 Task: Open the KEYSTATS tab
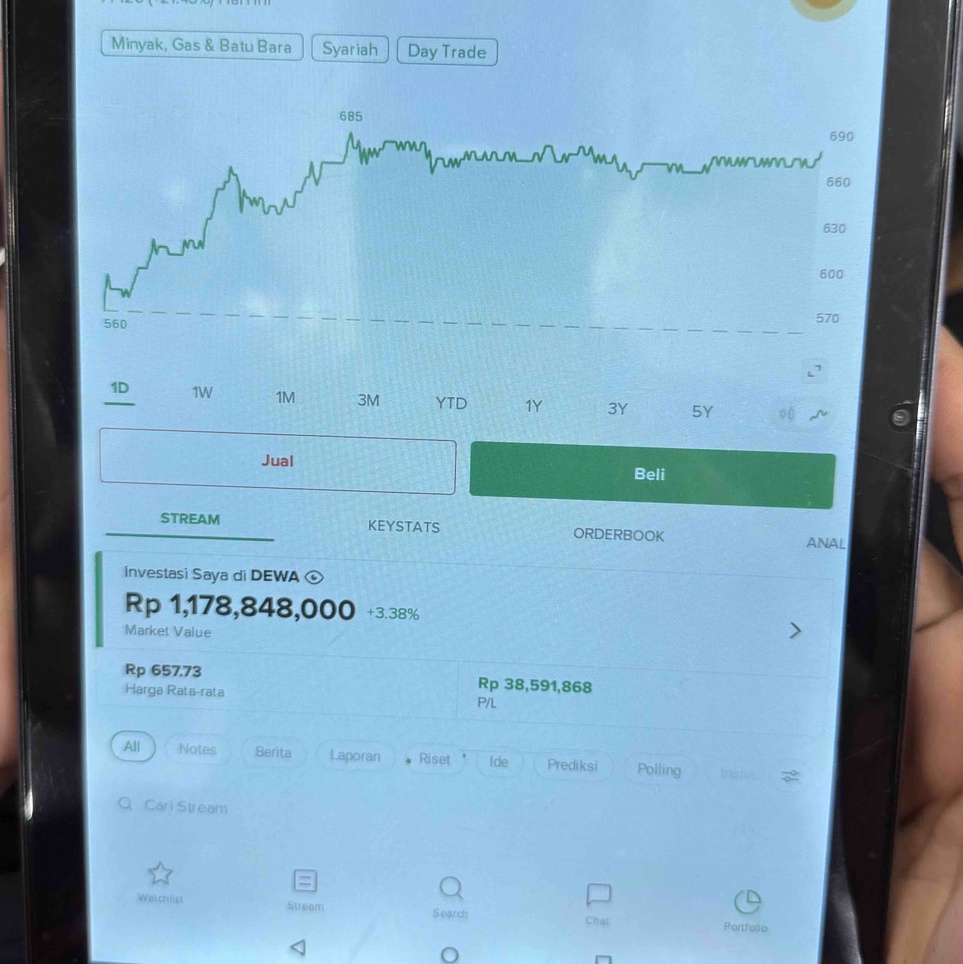(x=403, y=527)
